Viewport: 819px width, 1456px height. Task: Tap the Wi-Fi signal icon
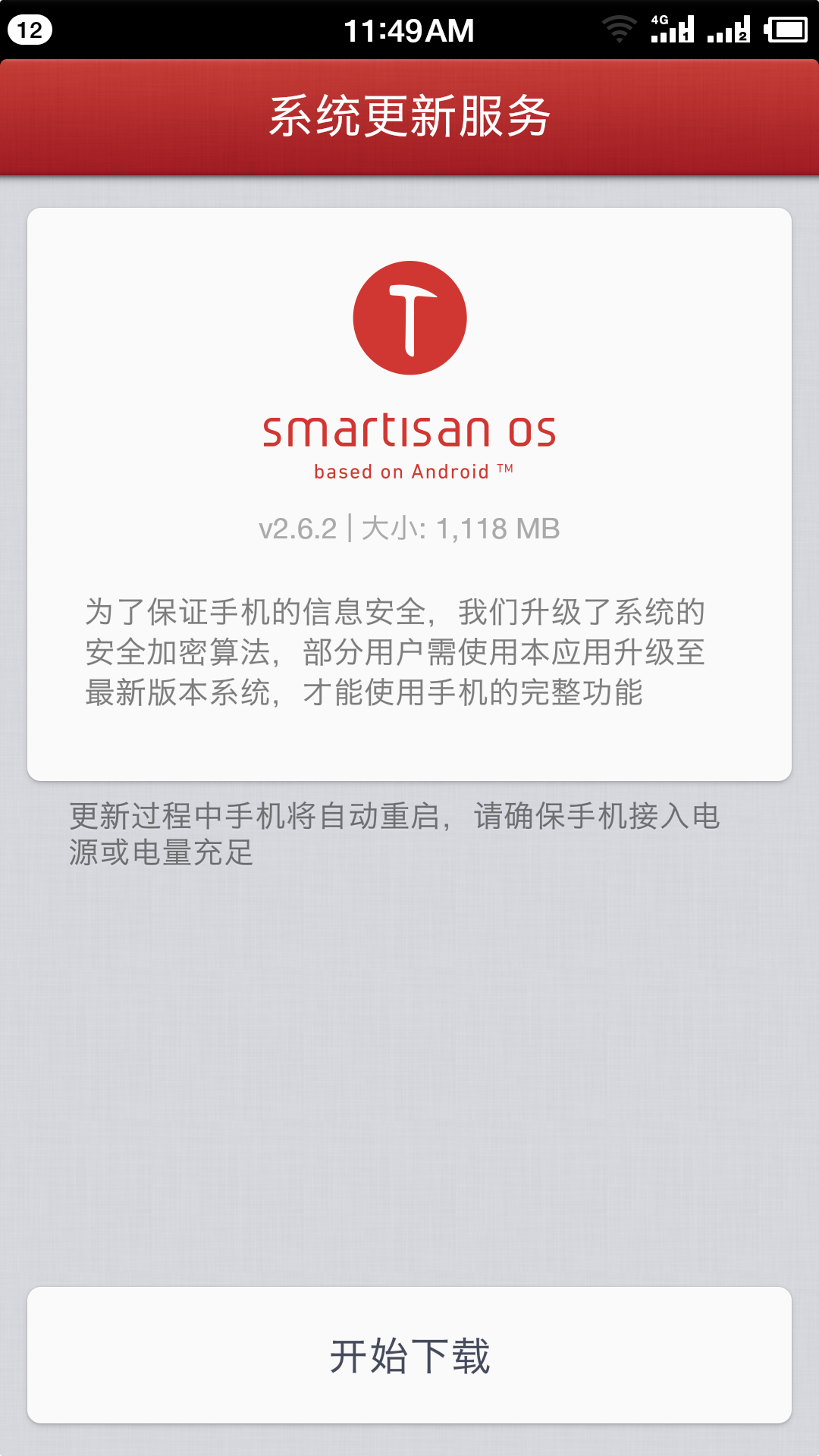pyautogui.click(x=620, y=29)
